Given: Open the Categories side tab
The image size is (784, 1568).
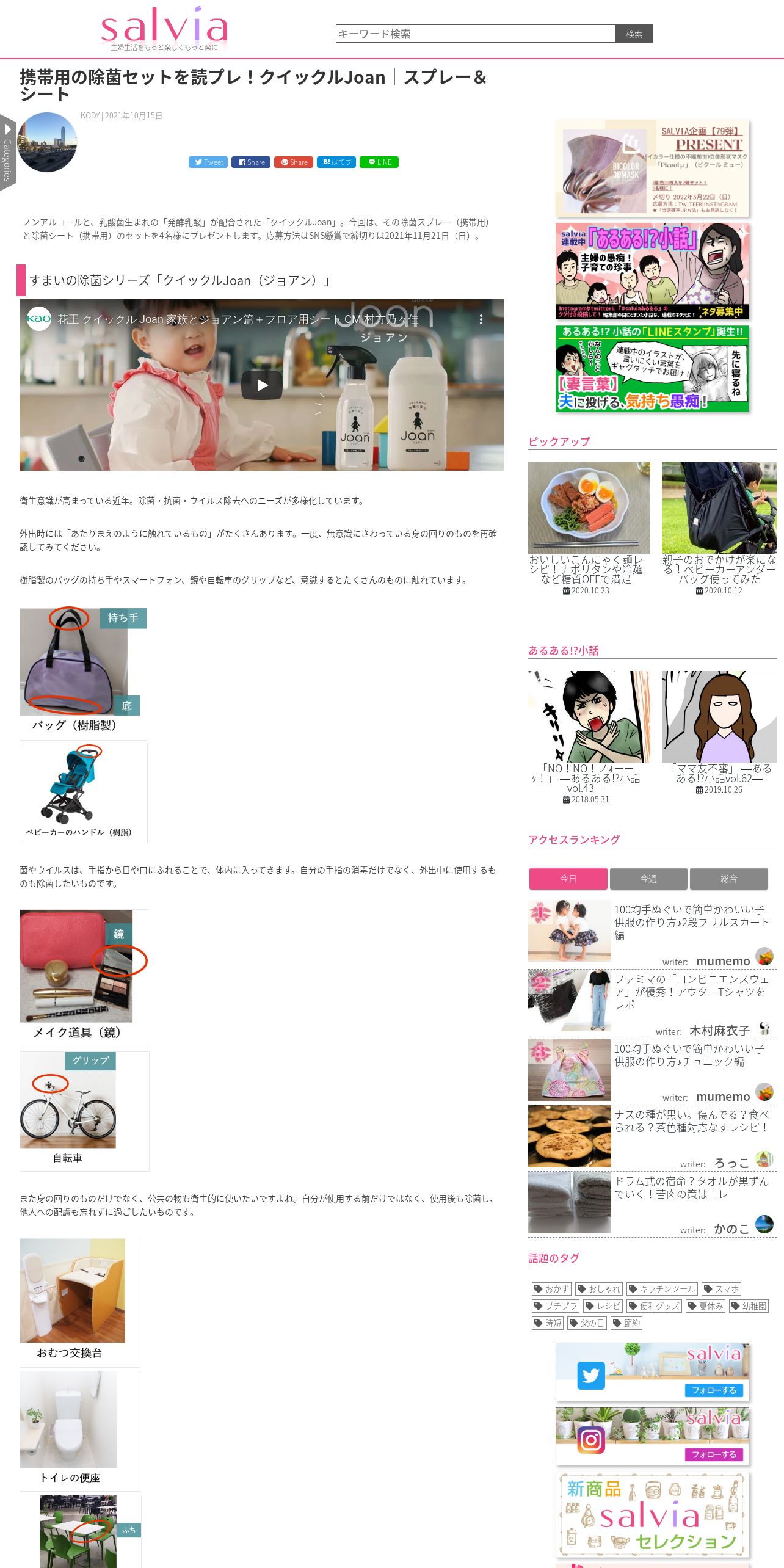Looking at the screenshot, I should tap(7, 153).
